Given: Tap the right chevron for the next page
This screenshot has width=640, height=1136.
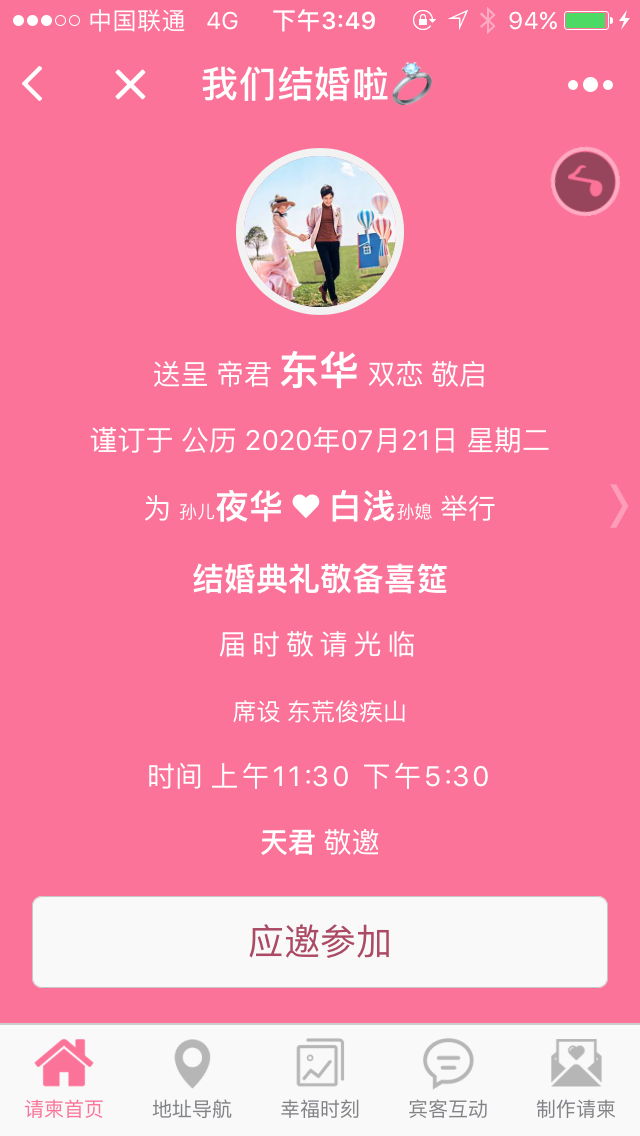Looking at the screenshot, I should pyautogui.click(x=618, y=505).
